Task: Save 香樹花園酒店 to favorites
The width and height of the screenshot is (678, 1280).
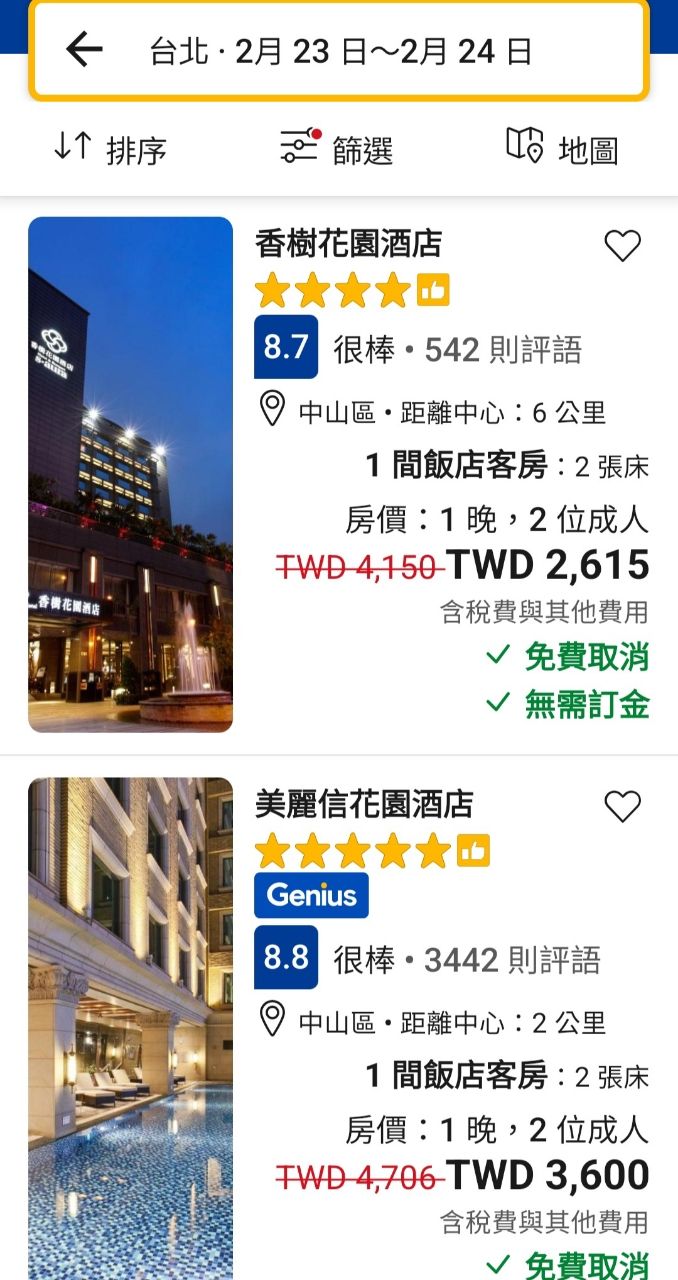Action: click(x=622, y=246)
